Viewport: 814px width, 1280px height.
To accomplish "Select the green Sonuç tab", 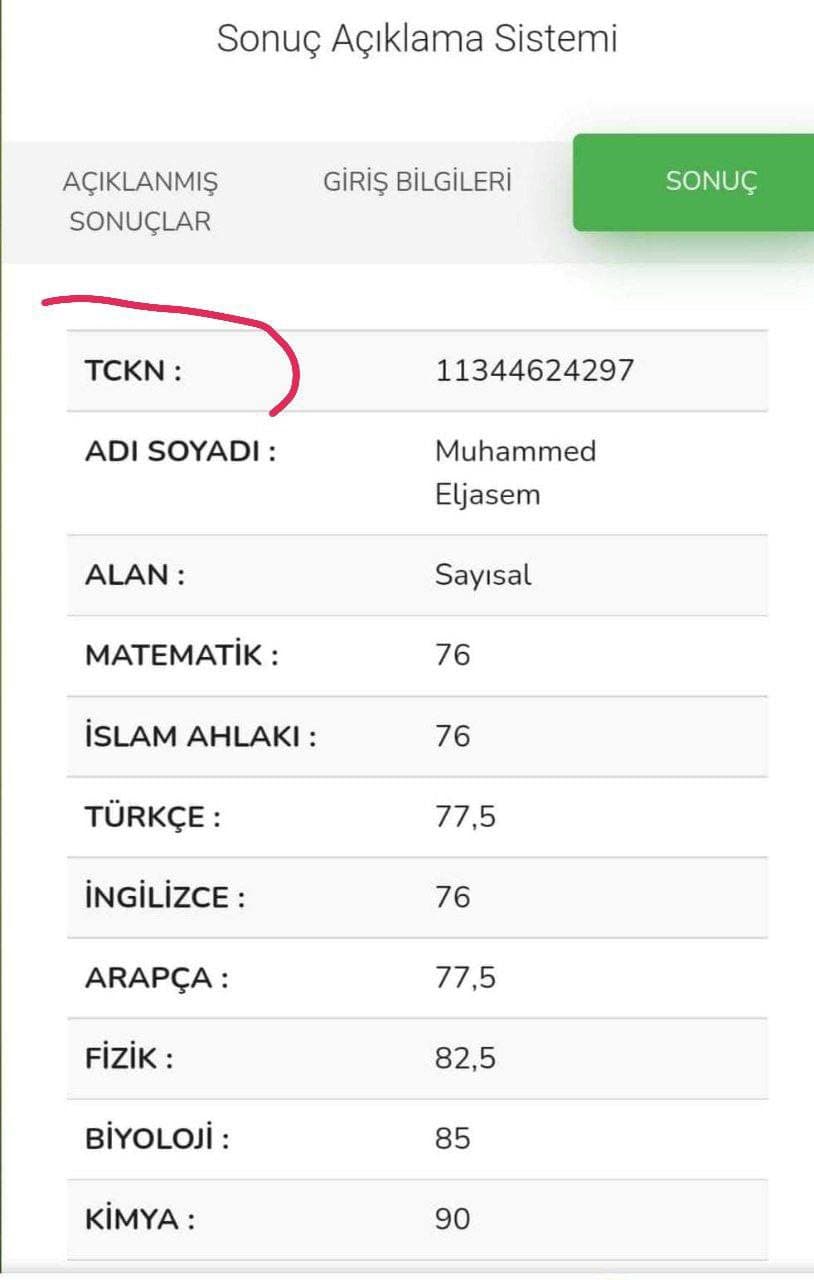I will click(x=711, y=182).
